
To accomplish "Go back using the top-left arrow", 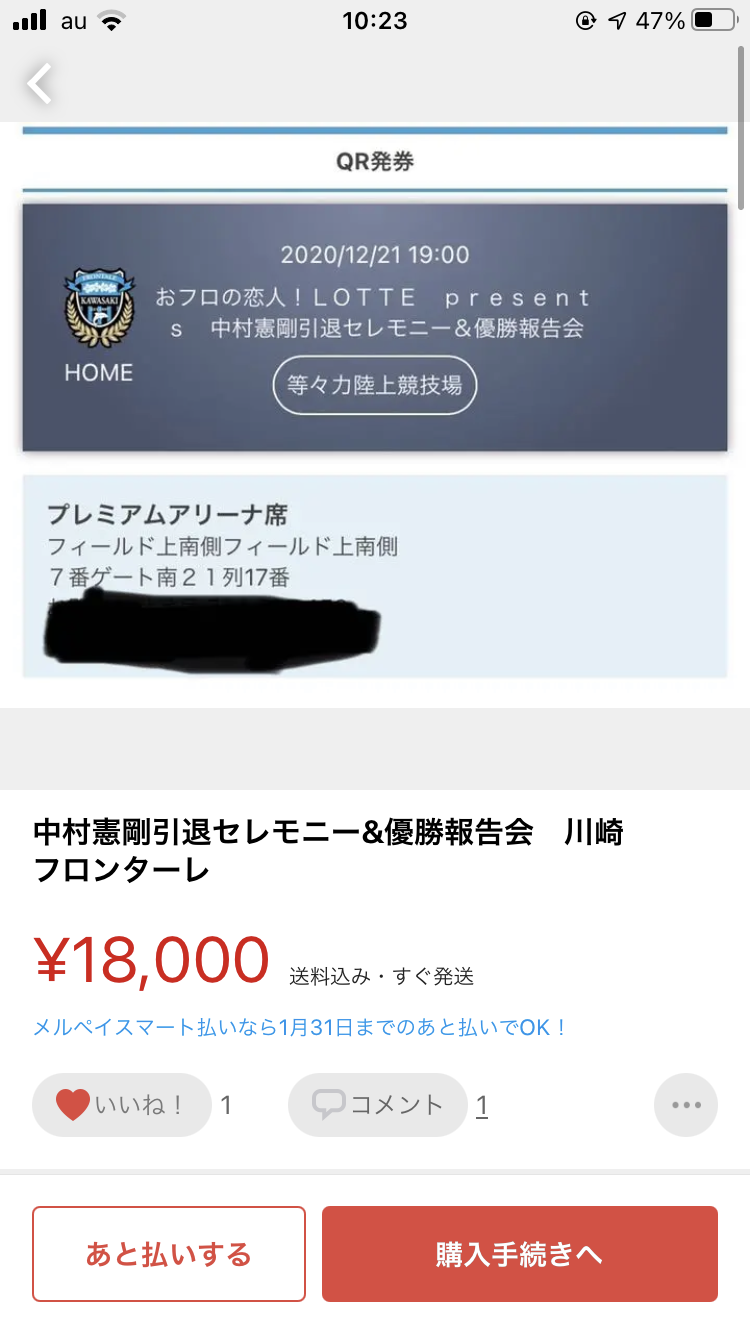I will (x=40, y=84).
